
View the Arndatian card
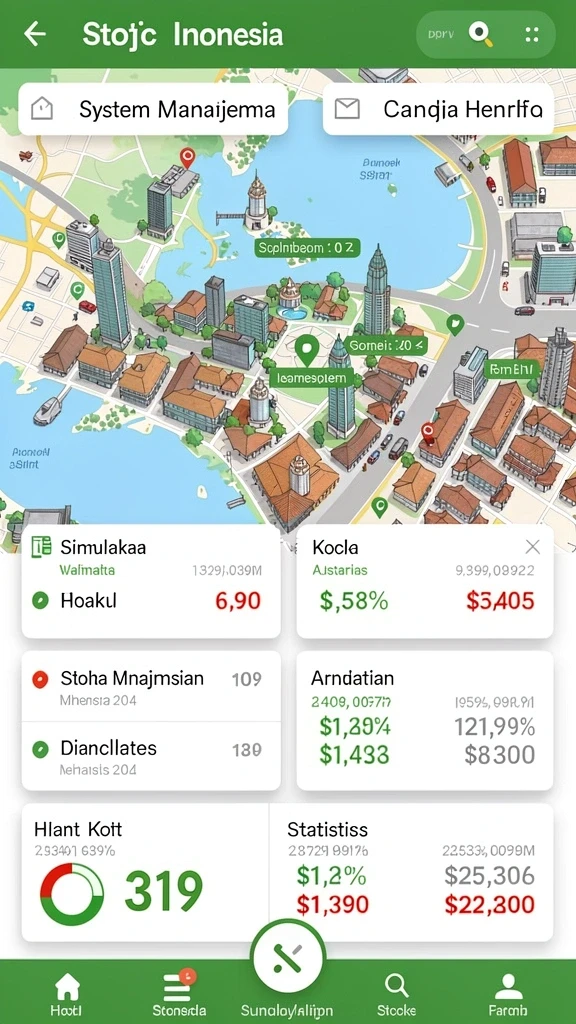pyautogui.click(x=424, y=721)
